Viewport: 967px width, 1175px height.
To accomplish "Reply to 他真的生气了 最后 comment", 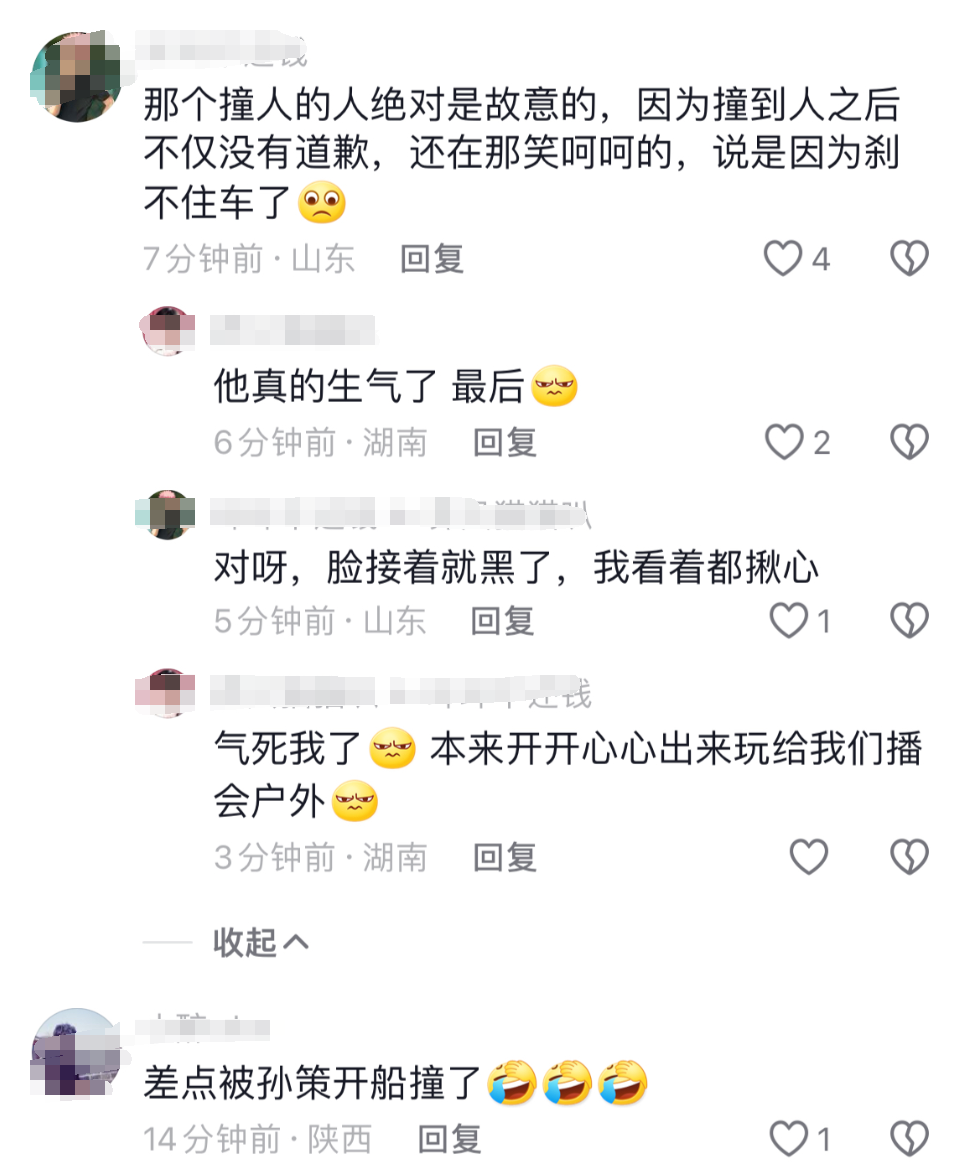I will point(504,441).
